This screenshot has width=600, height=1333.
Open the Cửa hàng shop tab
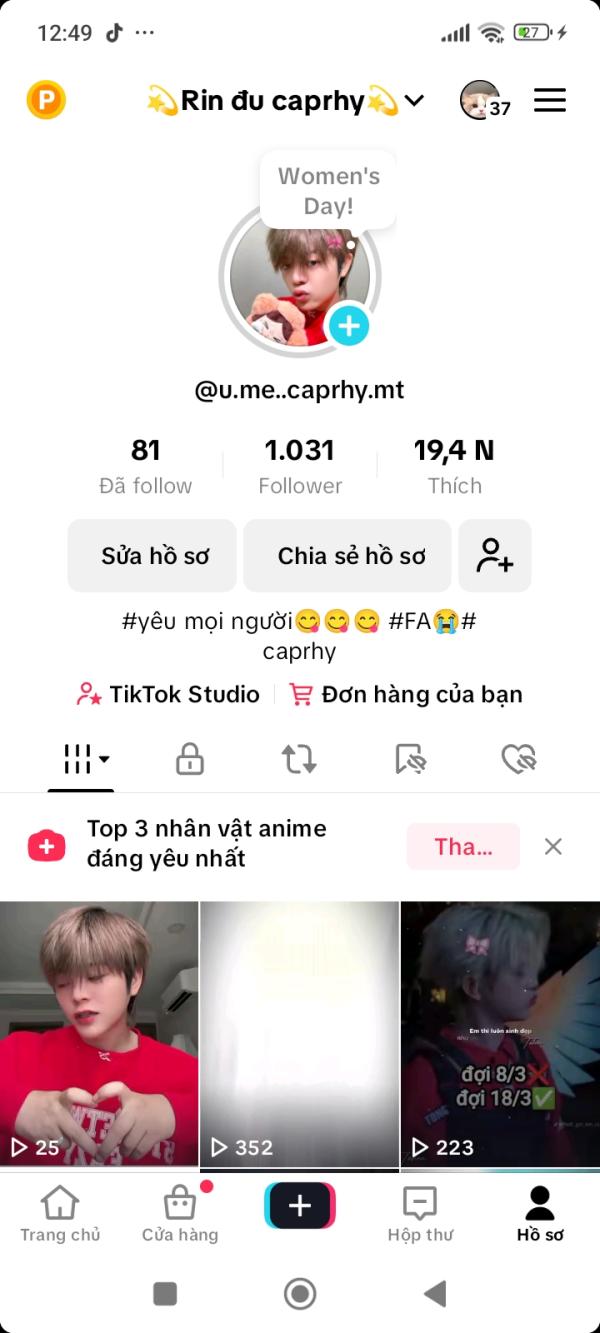pyautogui.click(x=180, y=1213)
